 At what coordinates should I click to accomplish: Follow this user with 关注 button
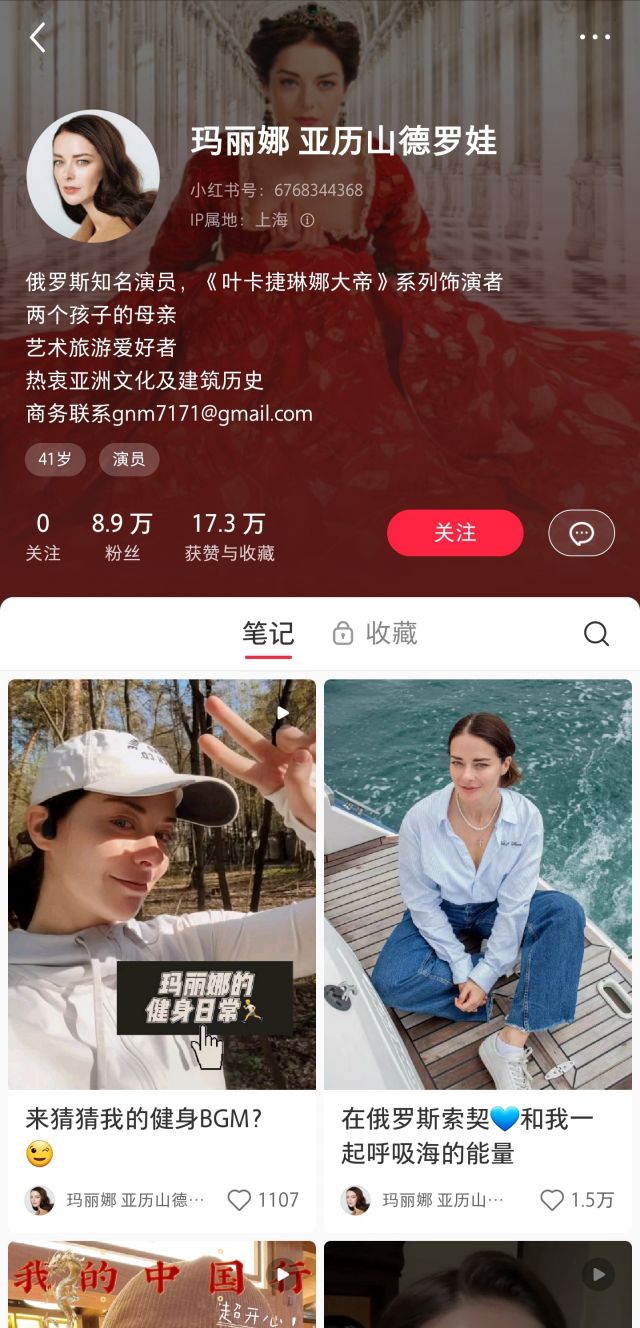pos(455,533)
